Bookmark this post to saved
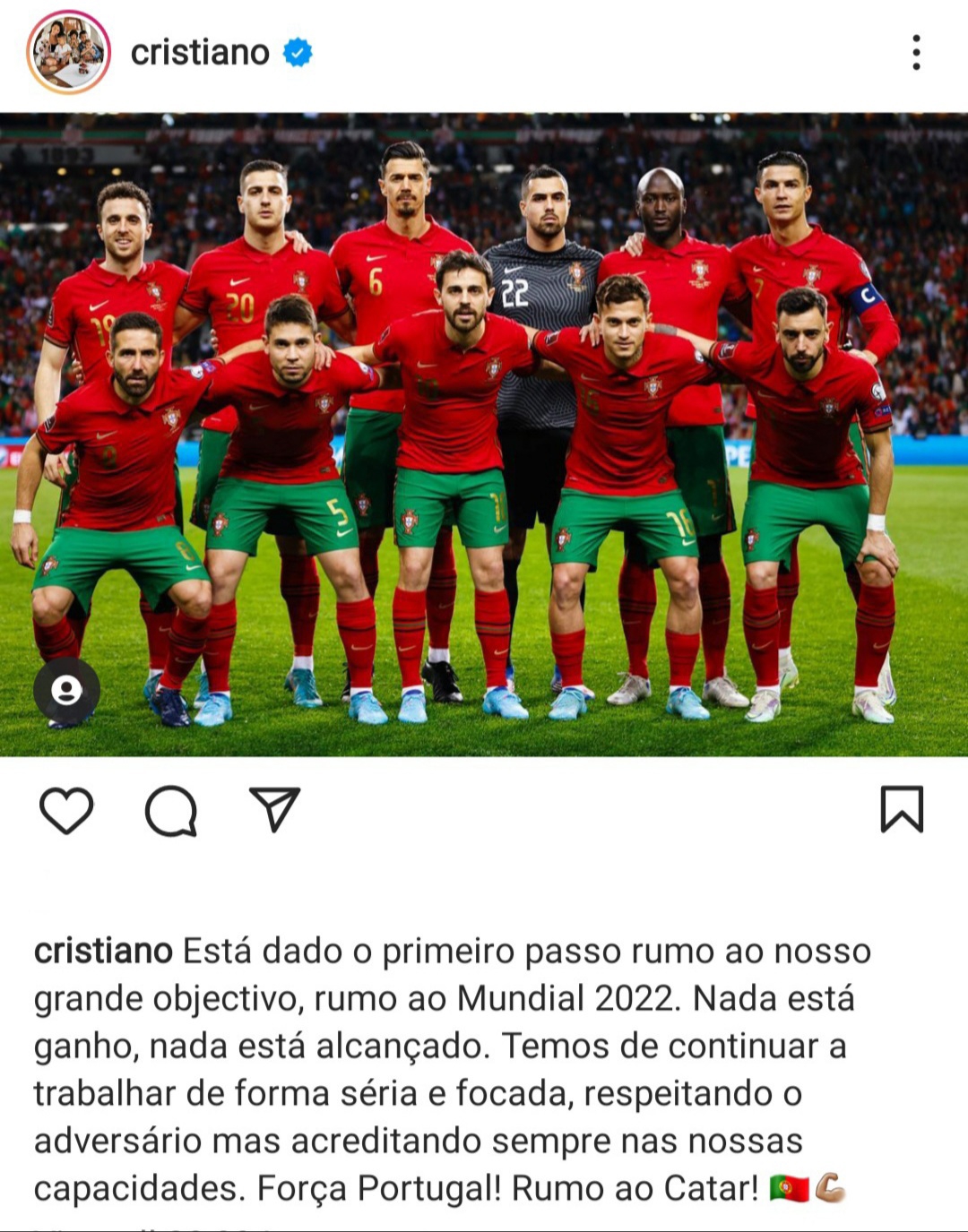This screenshot has height=1232, width=968. pos(901,809)
